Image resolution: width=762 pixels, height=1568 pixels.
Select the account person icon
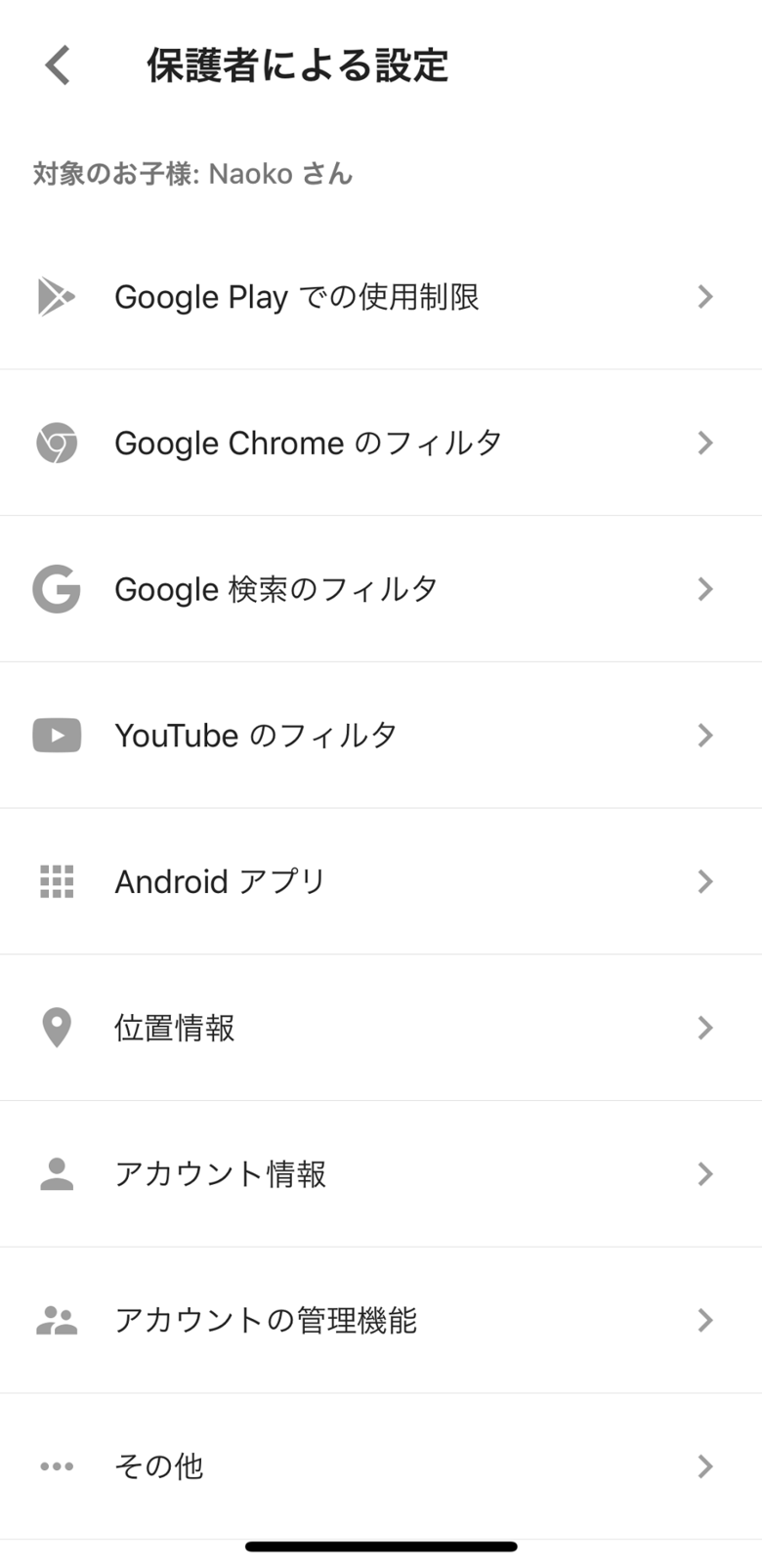(x=56, y=1173)
